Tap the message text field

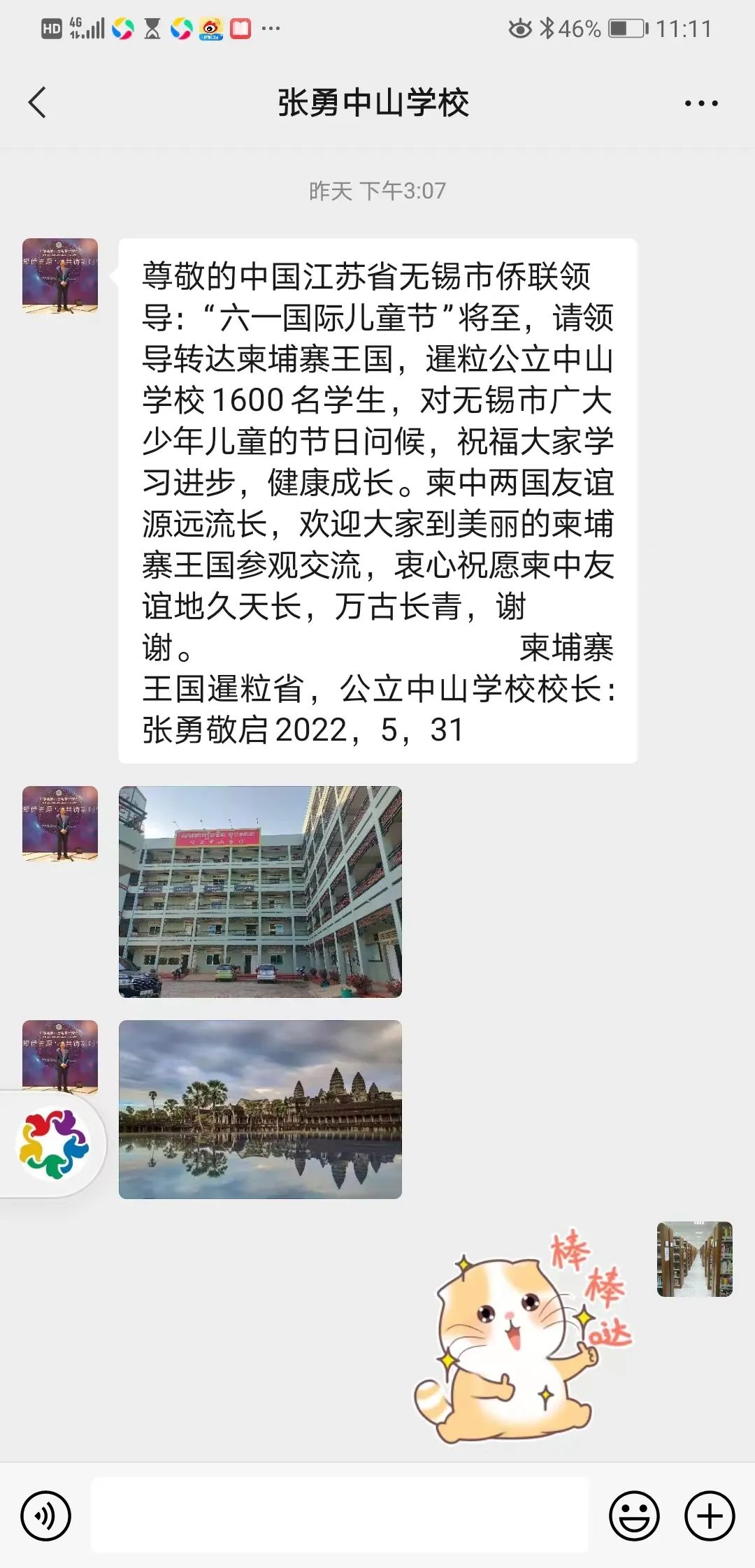[x=340, y=1515]
